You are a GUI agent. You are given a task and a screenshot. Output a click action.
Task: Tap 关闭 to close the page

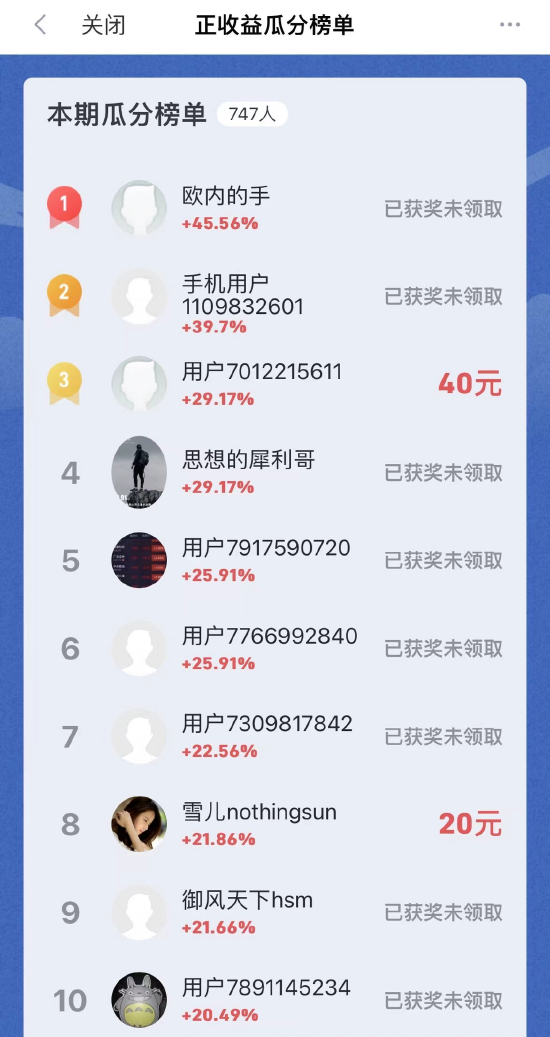pyautogui.click(x=103, y=26)
